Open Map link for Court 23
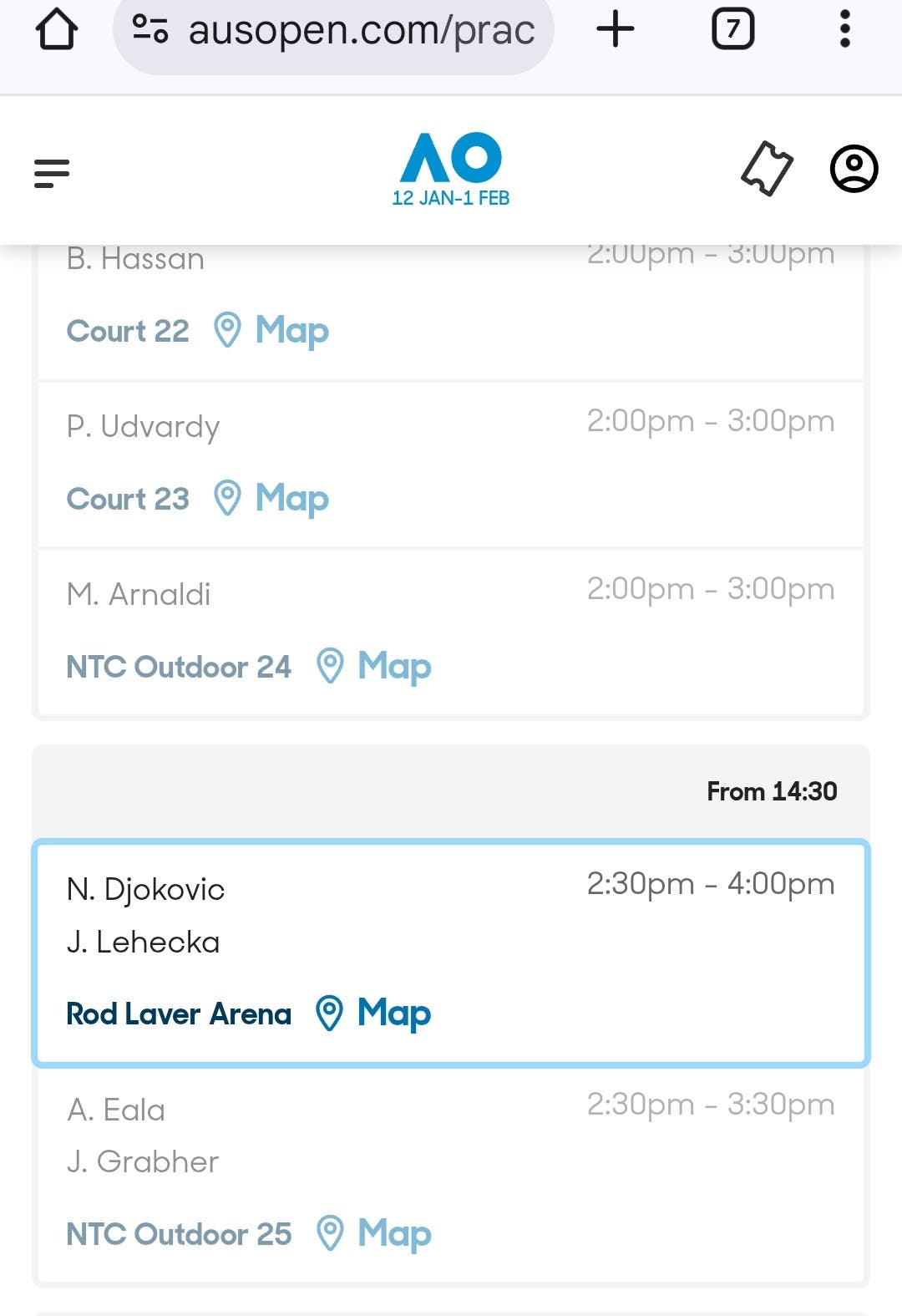Viewport: 902px width, 1316px height. coord(272,498)
